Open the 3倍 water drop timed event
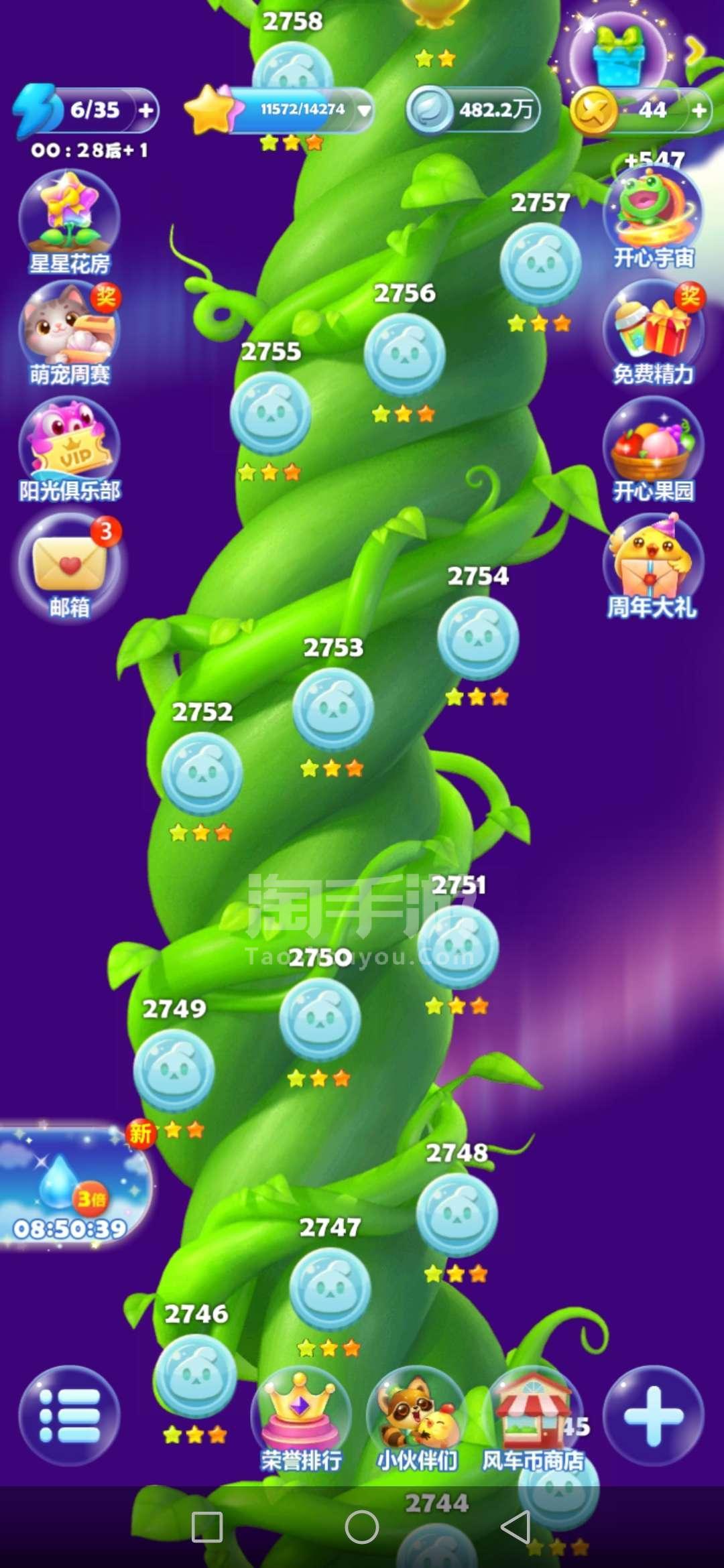Screen dimensions: 724x1568 (x=70, y=1187)
